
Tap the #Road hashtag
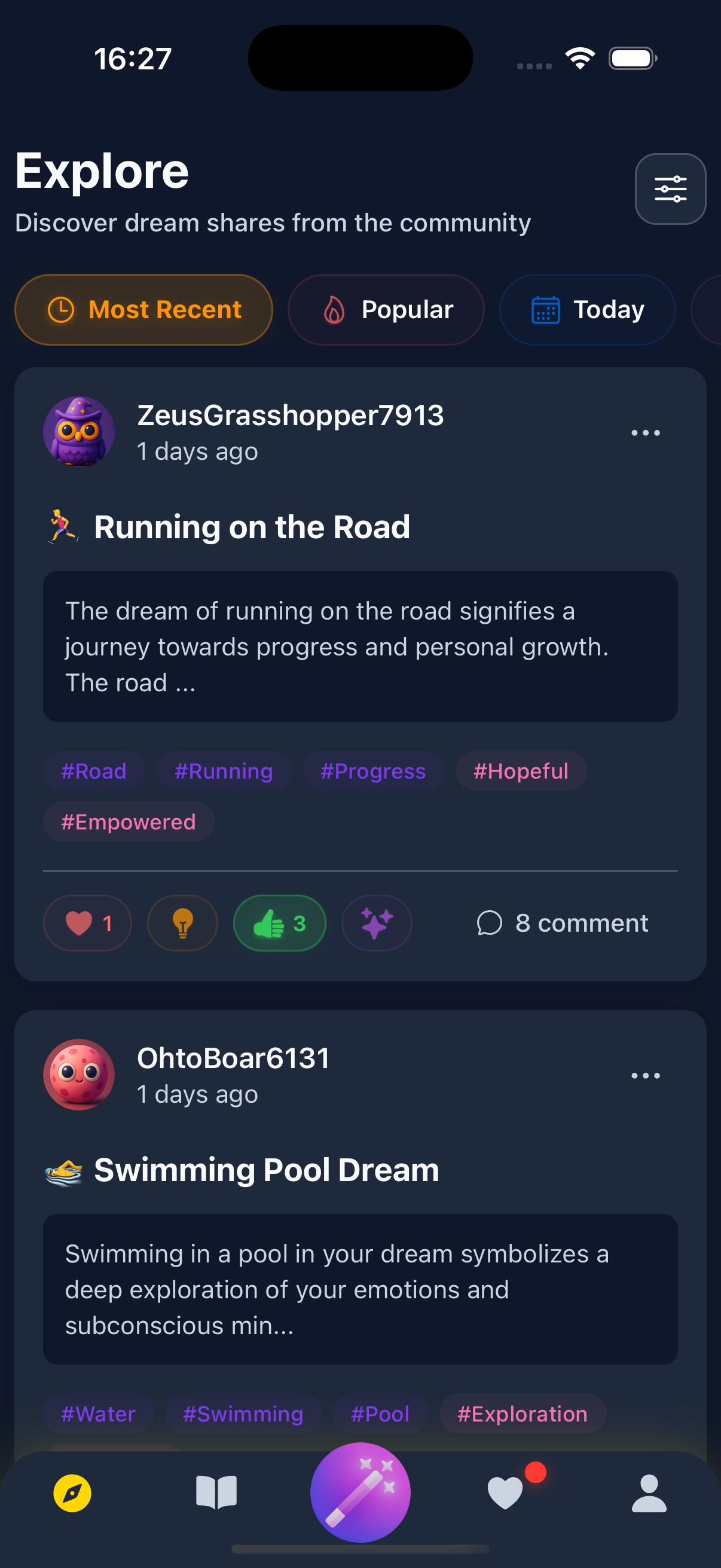[94, 771]
